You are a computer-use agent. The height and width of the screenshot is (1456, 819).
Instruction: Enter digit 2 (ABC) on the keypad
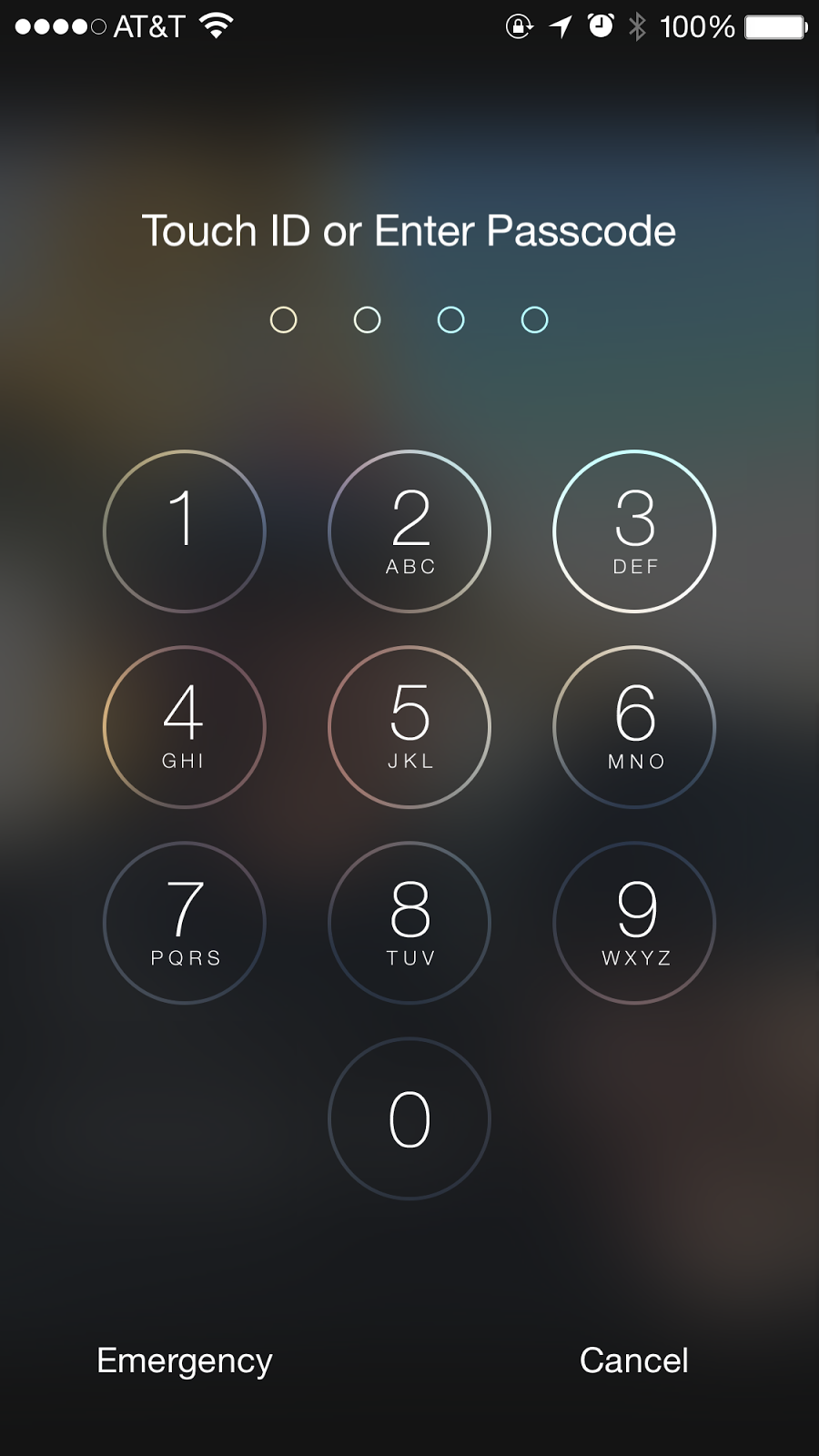409,531
